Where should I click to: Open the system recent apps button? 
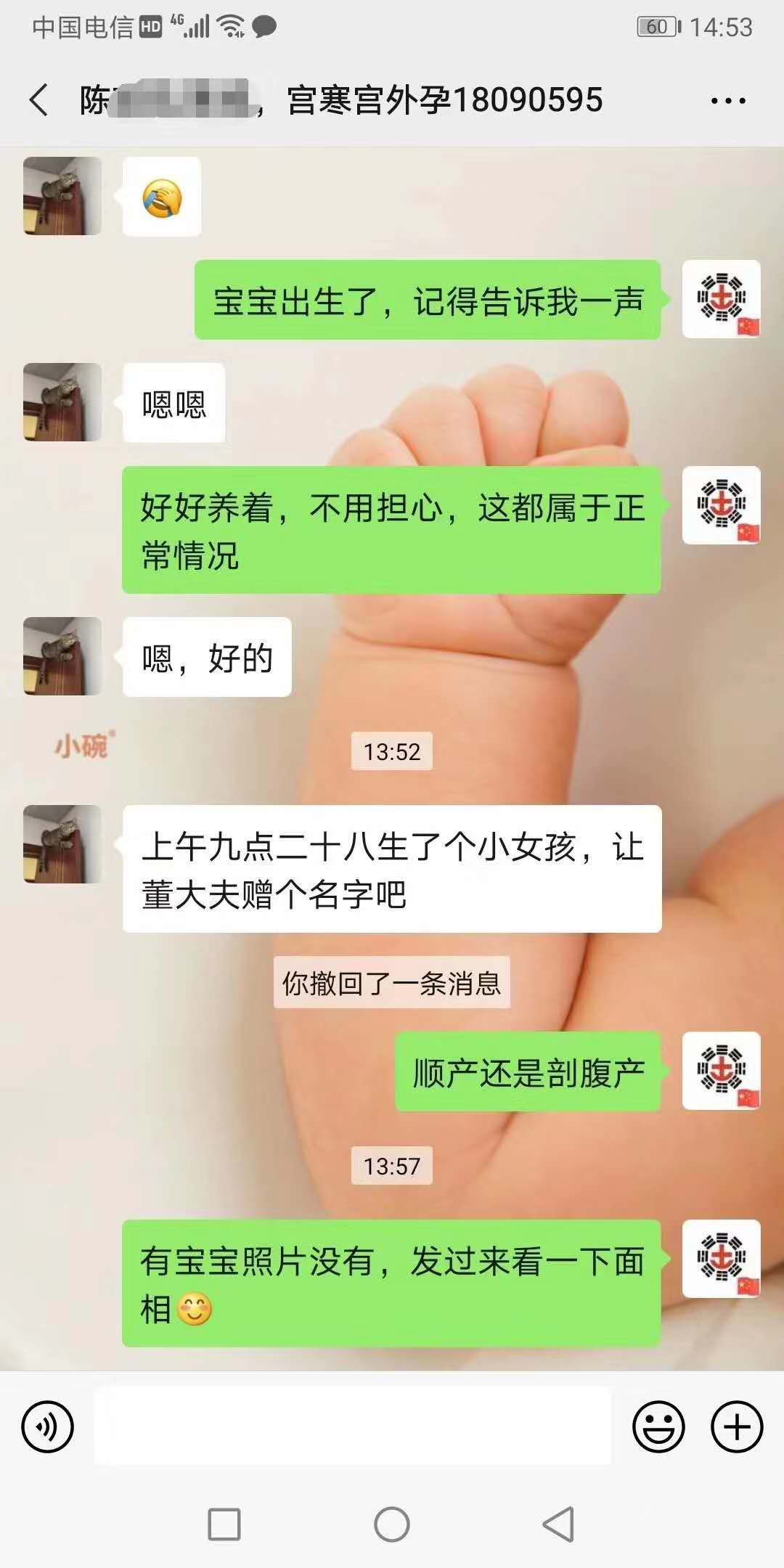tap(224, 1524)
